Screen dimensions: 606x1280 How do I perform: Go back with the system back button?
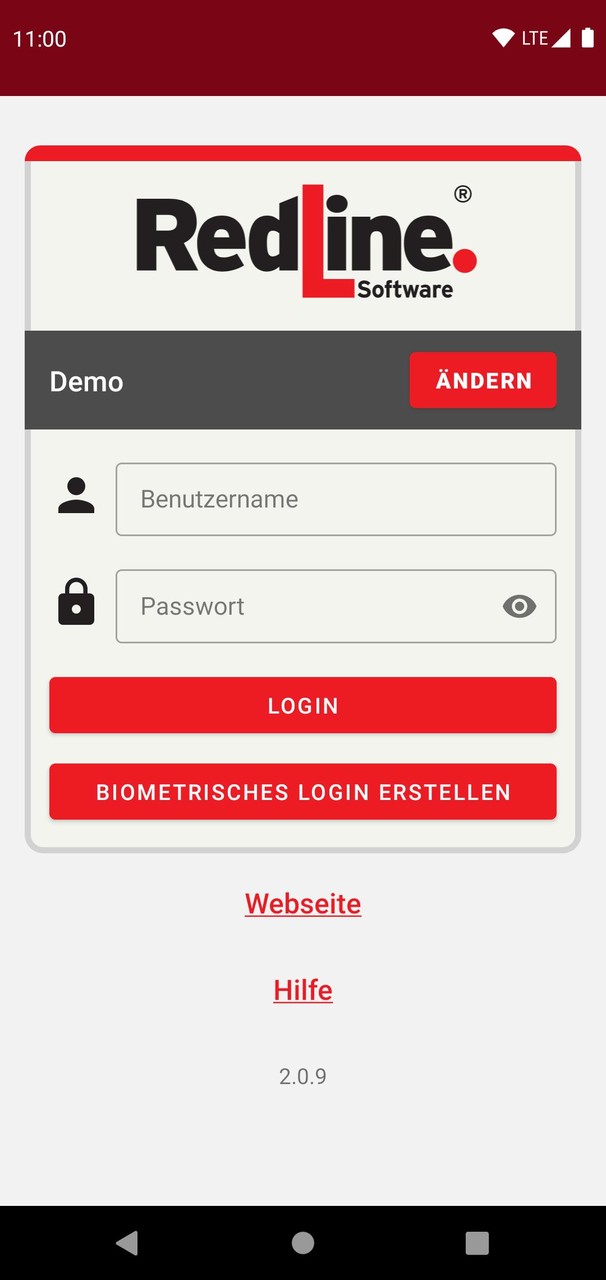tap(127, 1242)
